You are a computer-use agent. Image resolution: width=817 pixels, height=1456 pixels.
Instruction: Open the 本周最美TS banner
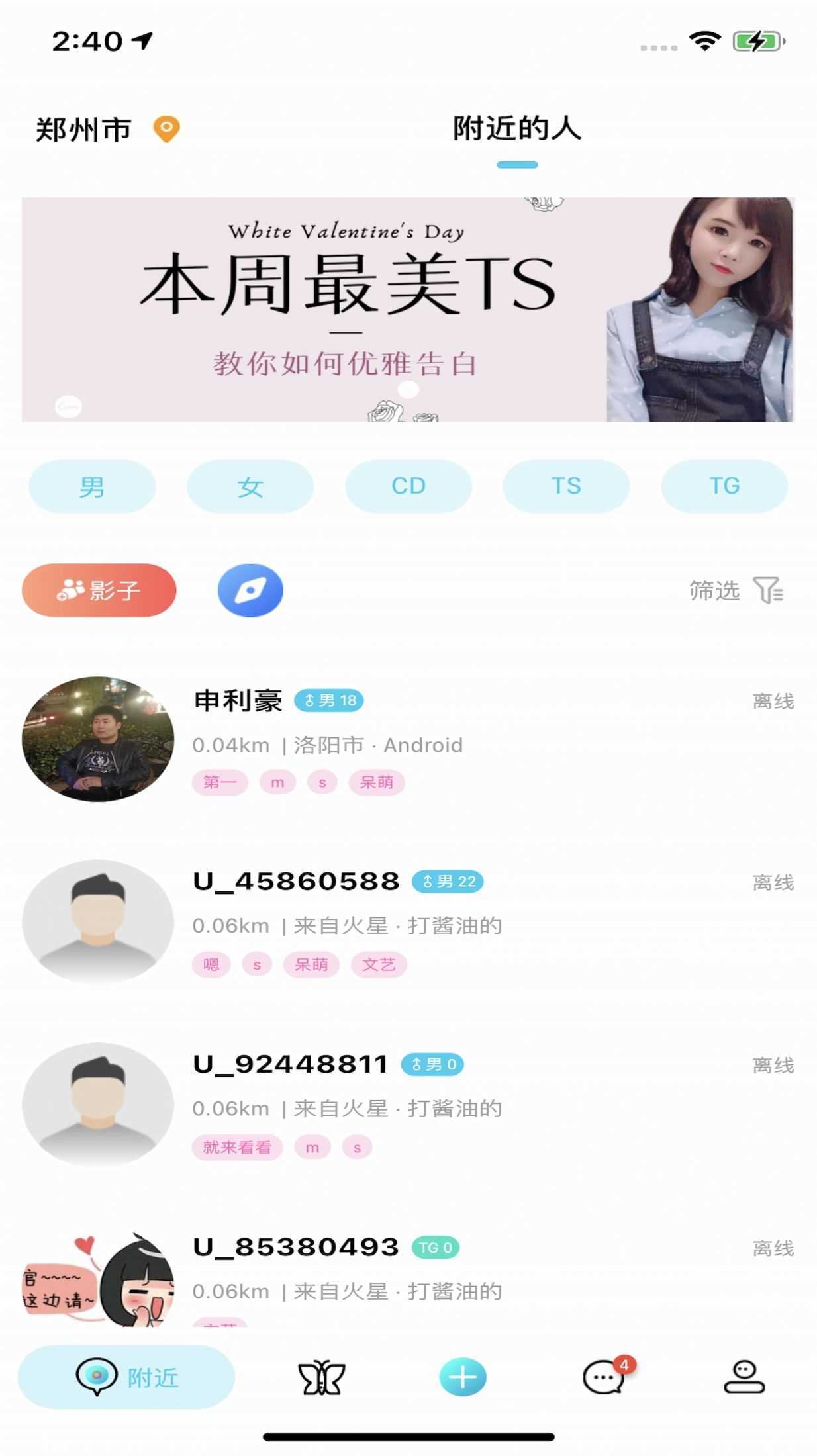click(x=408, y=309)
